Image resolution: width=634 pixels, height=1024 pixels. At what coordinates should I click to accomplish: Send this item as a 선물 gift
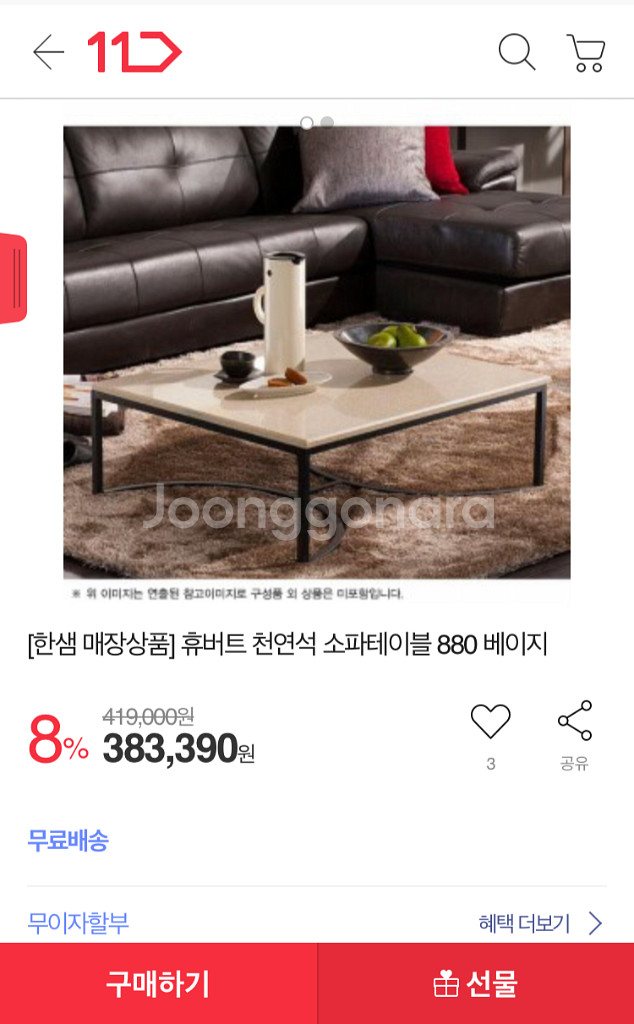click(476, 984)
